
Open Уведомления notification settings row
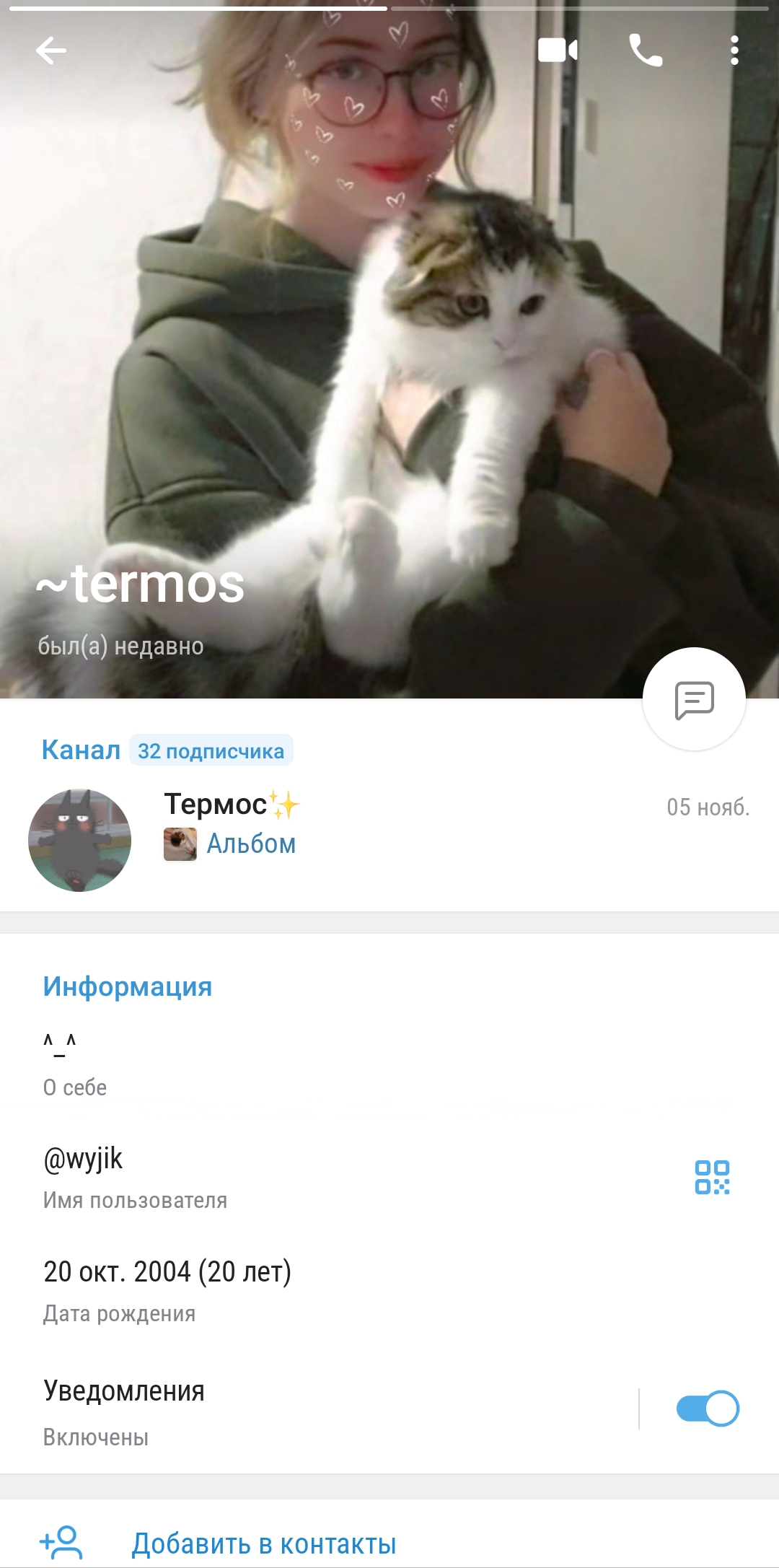pos(317,1411)
